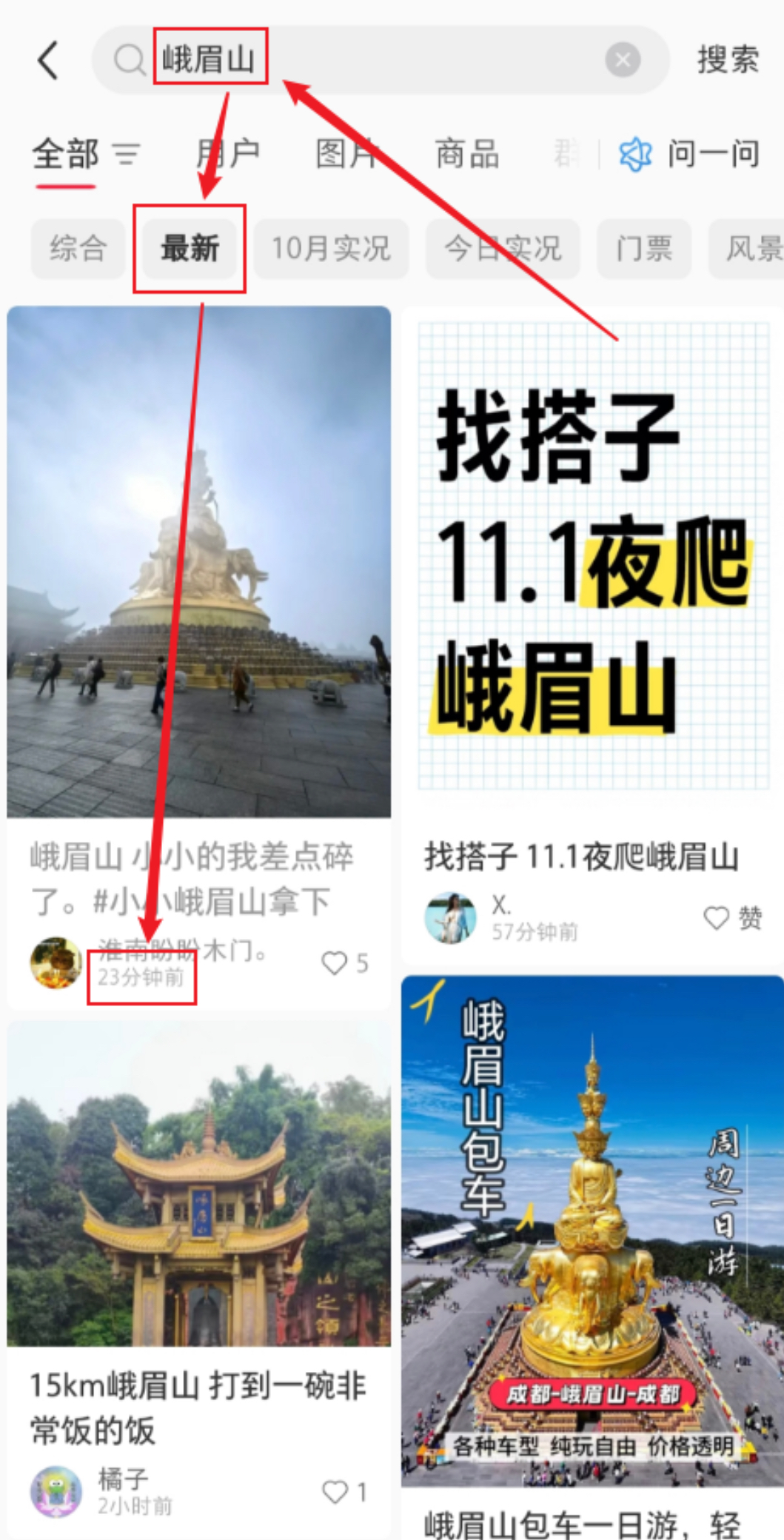Switch to the 商品 tab
The height and width of the screenshot is (1540, 784).
(466, 154)
